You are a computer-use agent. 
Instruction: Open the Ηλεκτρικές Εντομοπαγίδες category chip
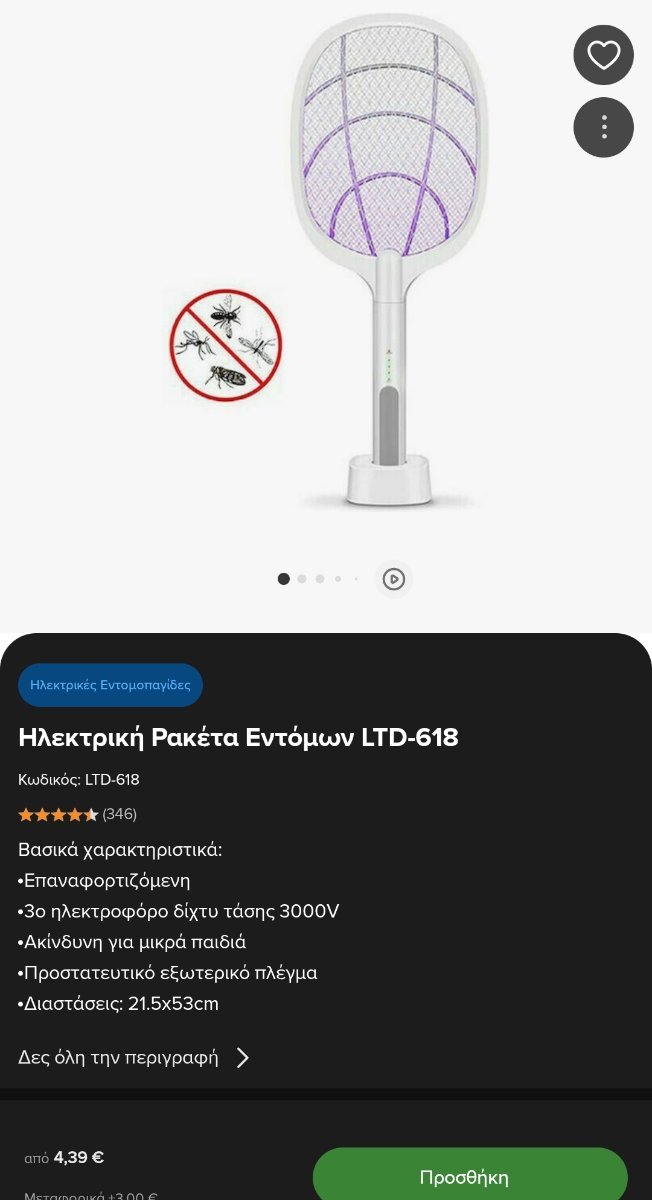(x=110, y=685)
